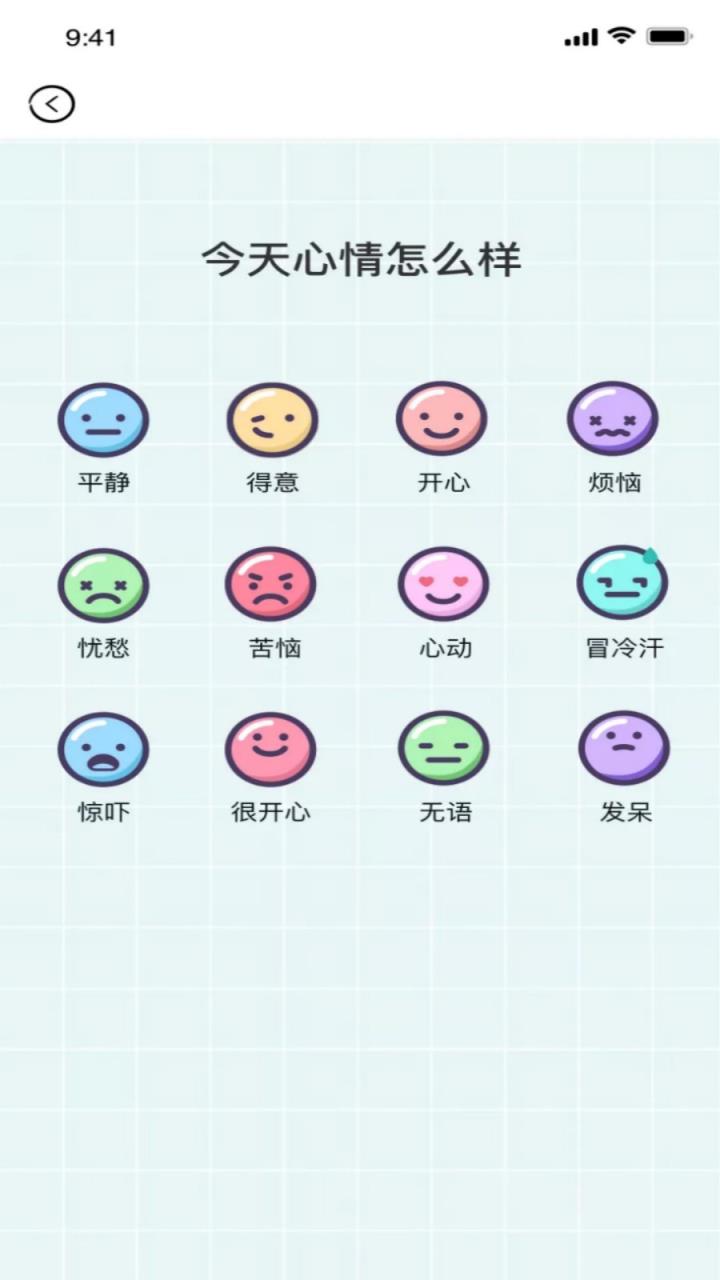Screen dimensions: 720x1280
Task: Select the 得意 smug yellow emoji
Action: [x=271, y=420]
